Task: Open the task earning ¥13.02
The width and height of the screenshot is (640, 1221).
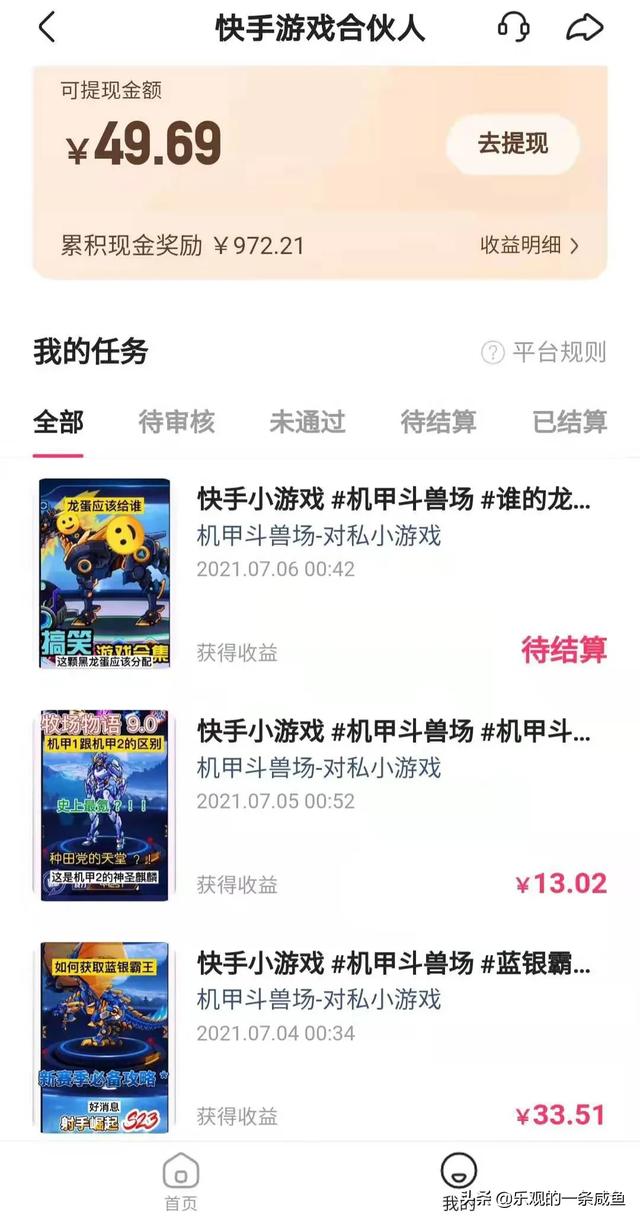Action: (x=320, y=805)
